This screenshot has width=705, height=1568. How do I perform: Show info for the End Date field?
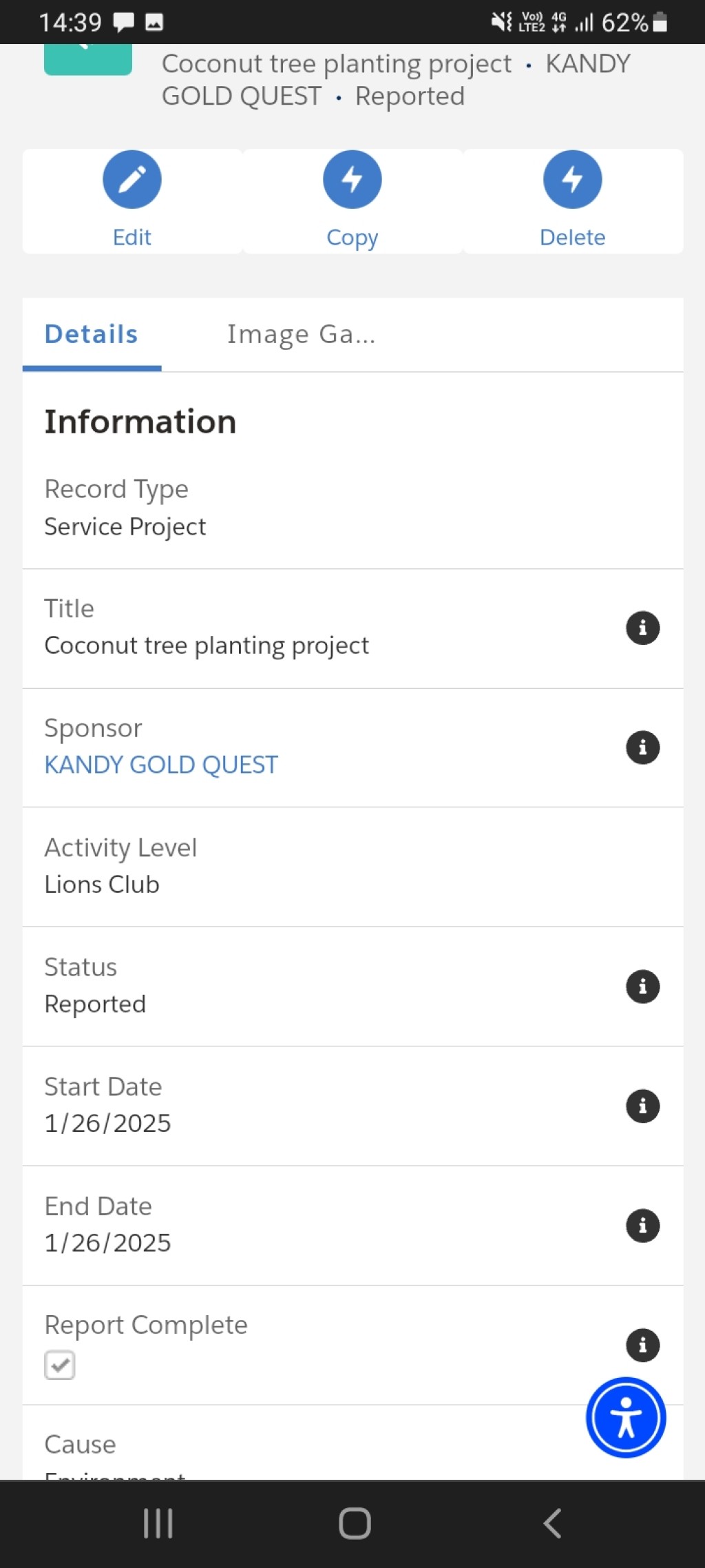coord(642,1226)
